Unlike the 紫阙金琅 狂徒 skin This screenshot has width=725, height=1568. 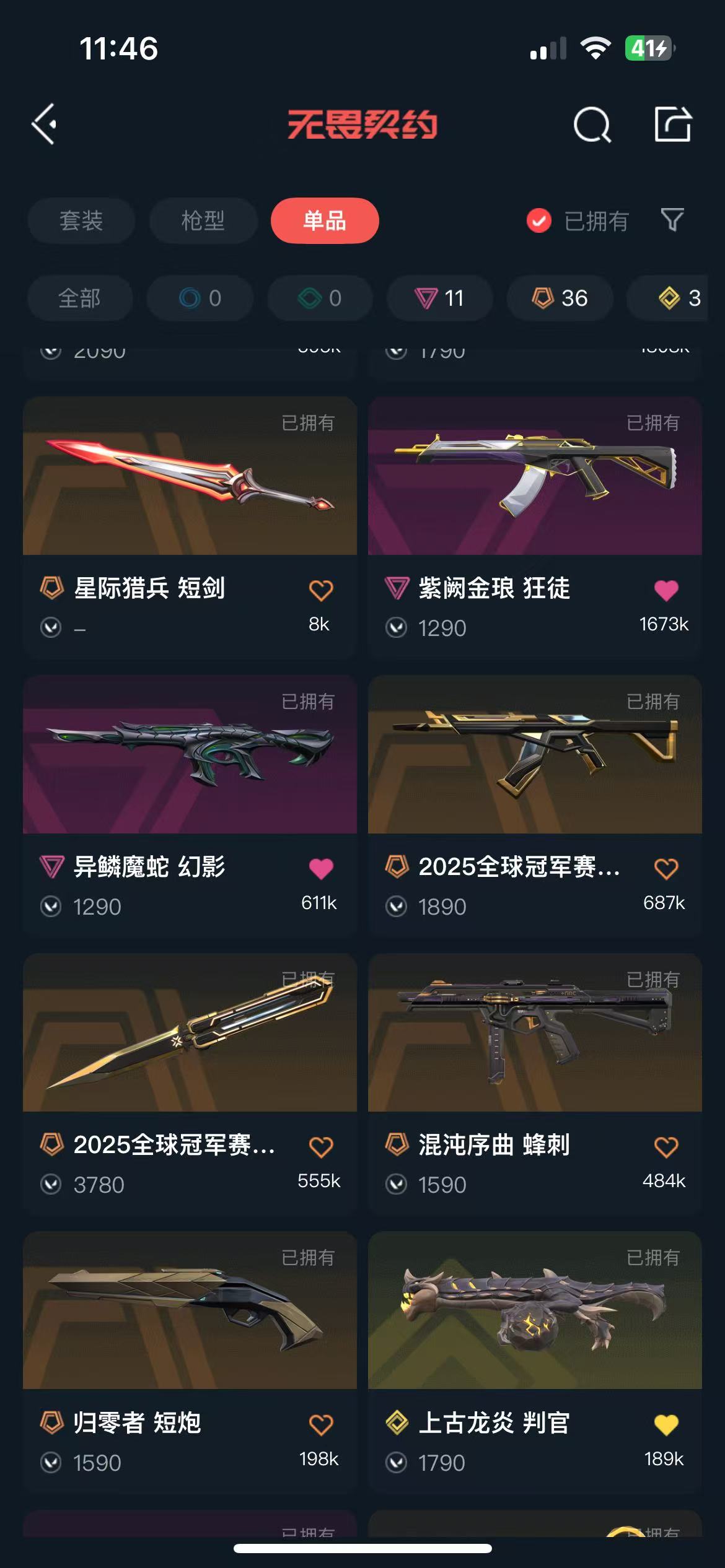[x=666, y=590]
